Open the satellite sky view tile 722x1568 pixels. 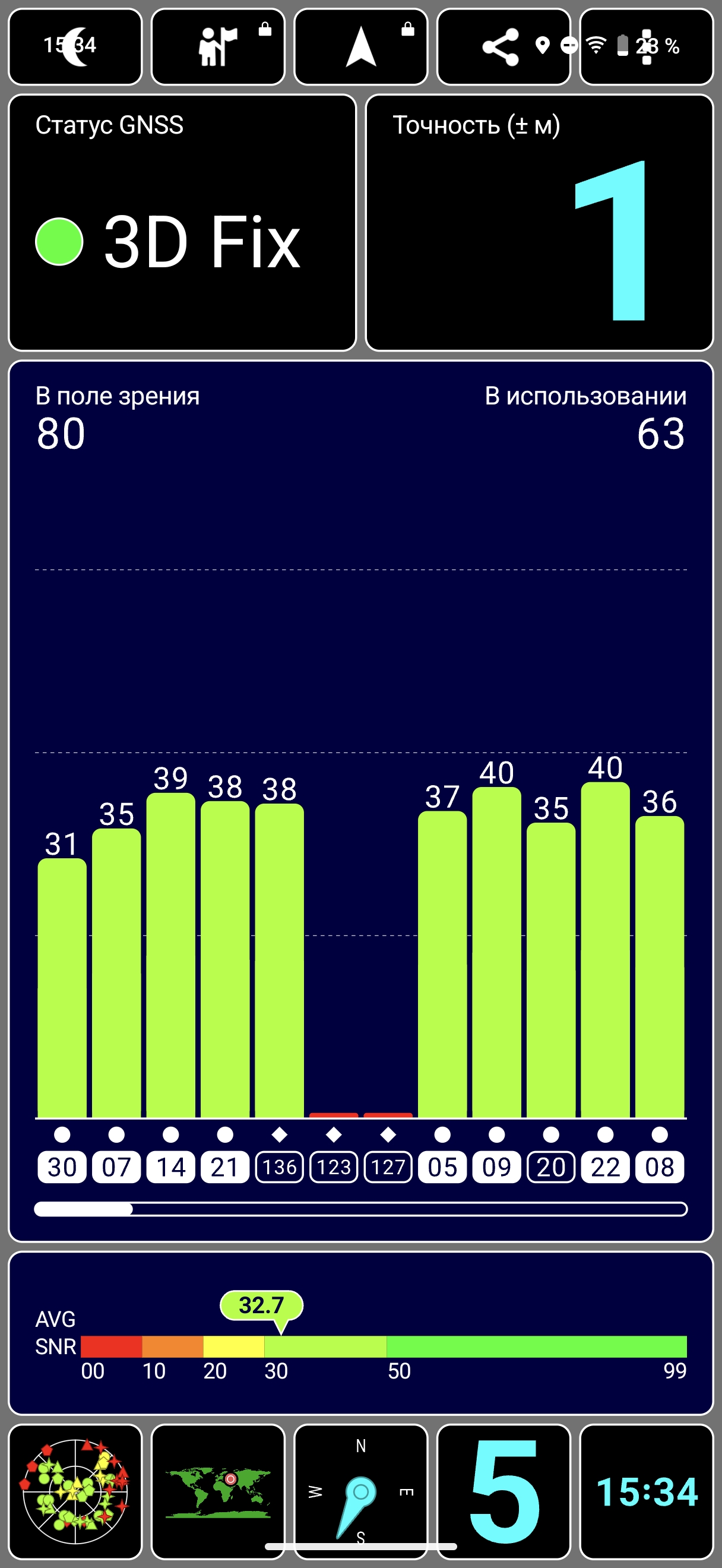coord(75,1491)
